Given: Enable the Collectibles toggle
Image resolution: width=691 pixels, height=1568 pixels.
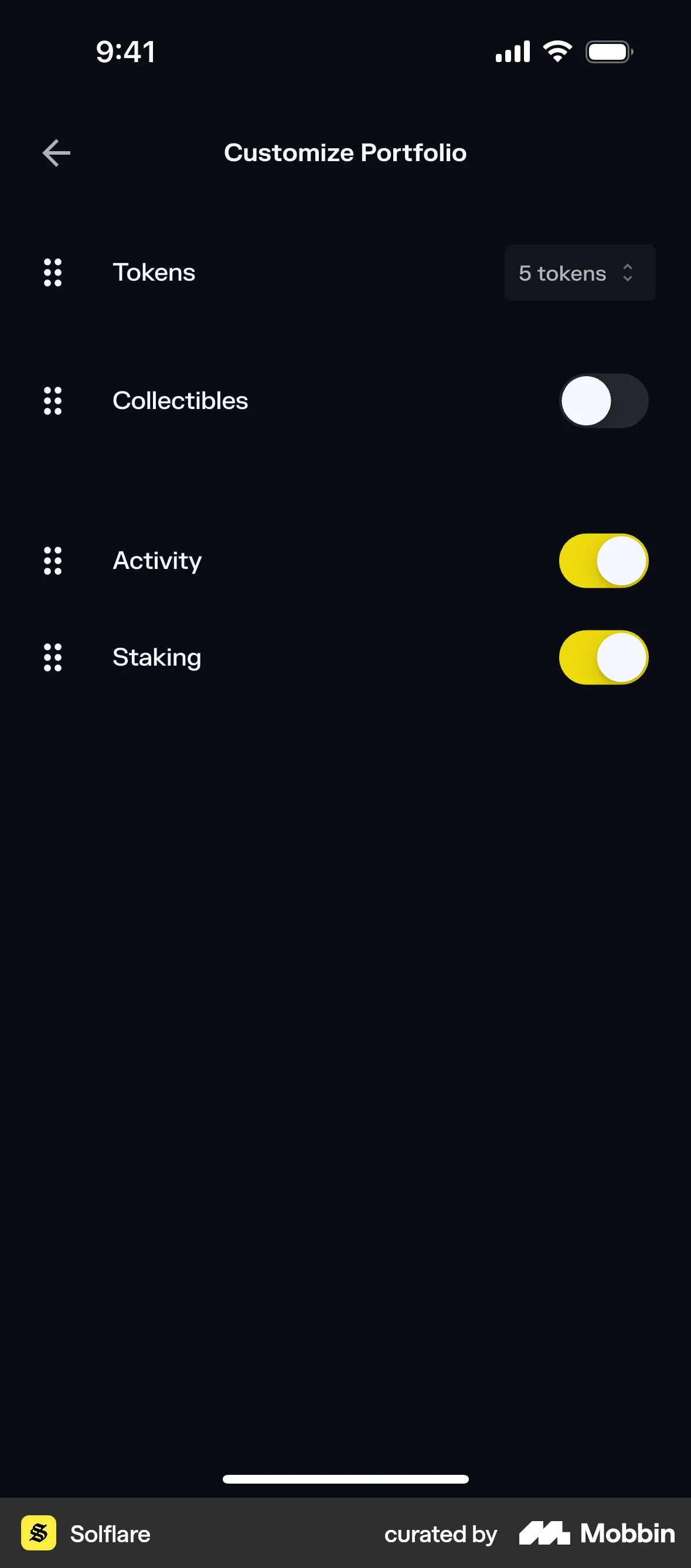Looking at the screenshot, I should point(603,401).
